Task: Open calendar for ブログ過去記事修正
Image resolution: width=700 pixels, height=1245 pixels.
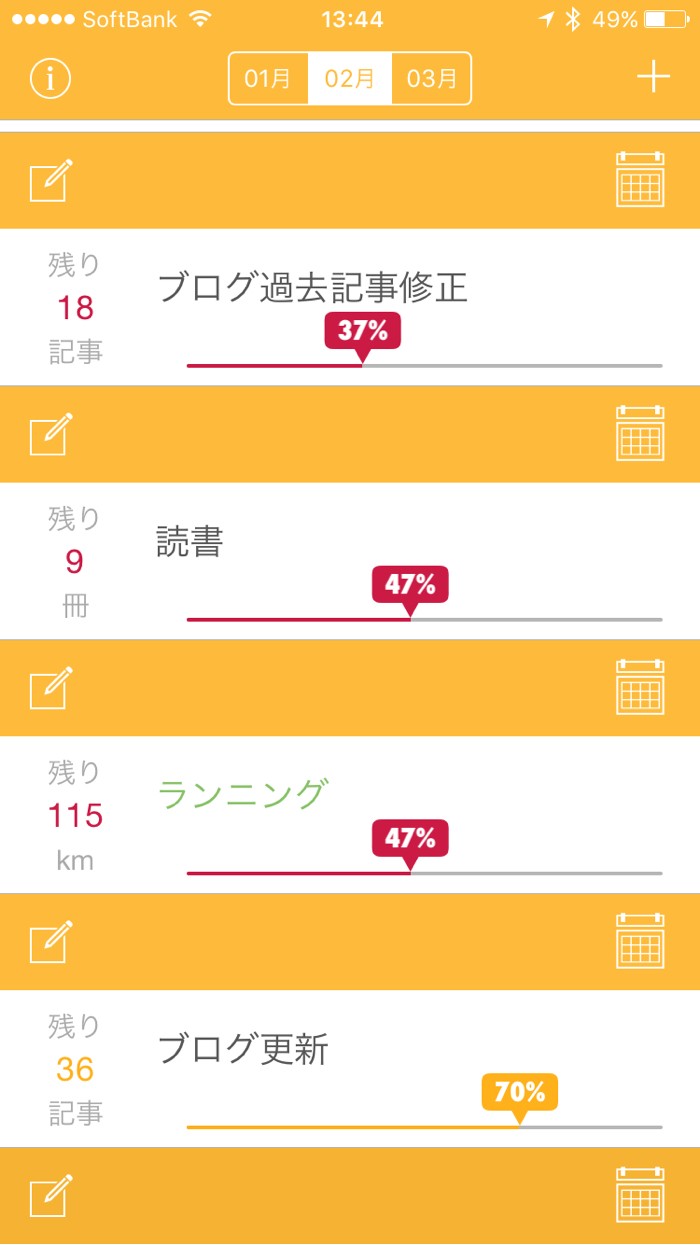Action: coord(640,180)
